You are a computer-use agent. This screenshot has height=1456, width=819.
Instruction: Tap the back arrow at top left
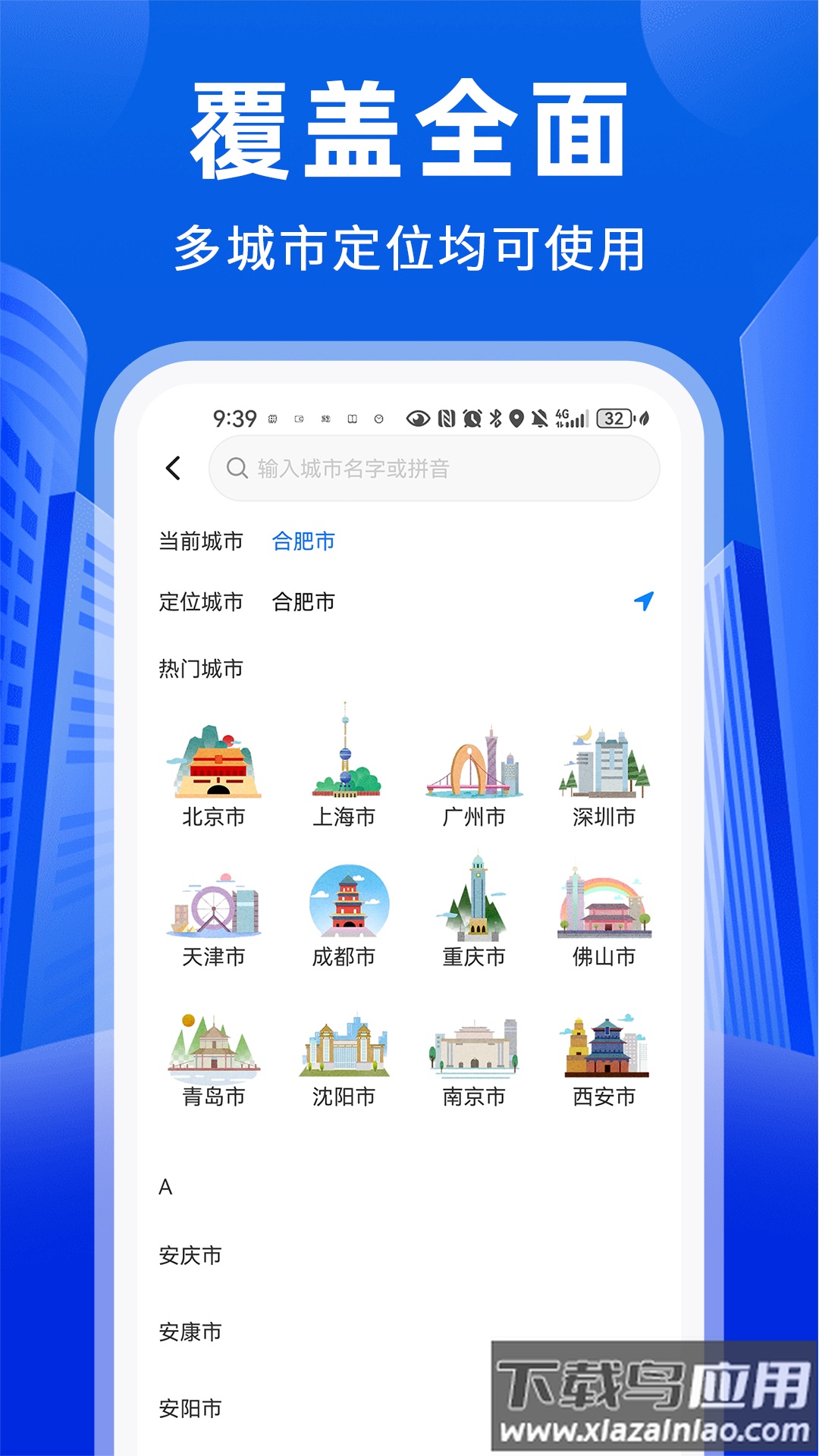pyautogui.click(x=174, y=468)
